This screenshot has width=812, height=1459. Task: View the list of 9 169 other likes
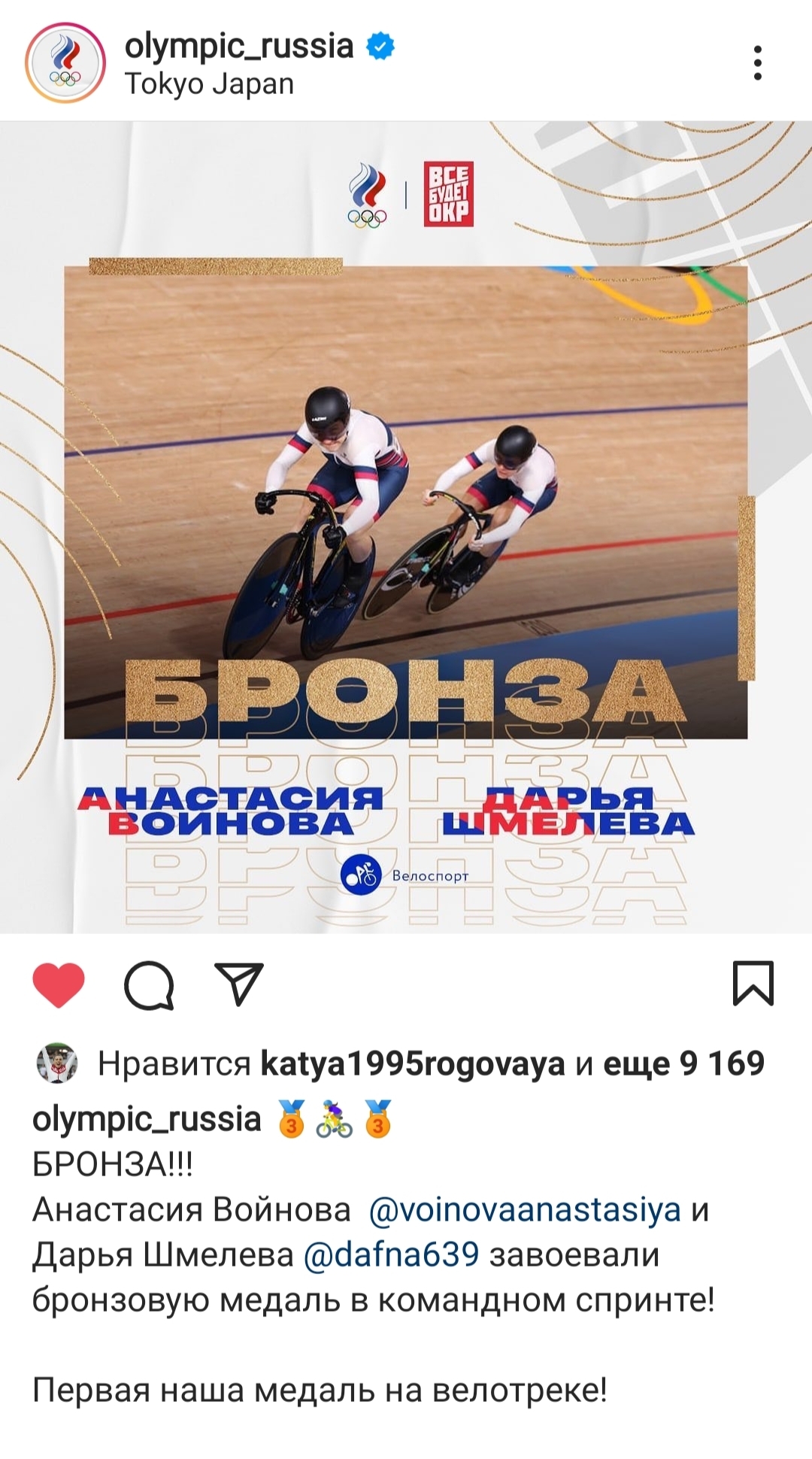684,1063
